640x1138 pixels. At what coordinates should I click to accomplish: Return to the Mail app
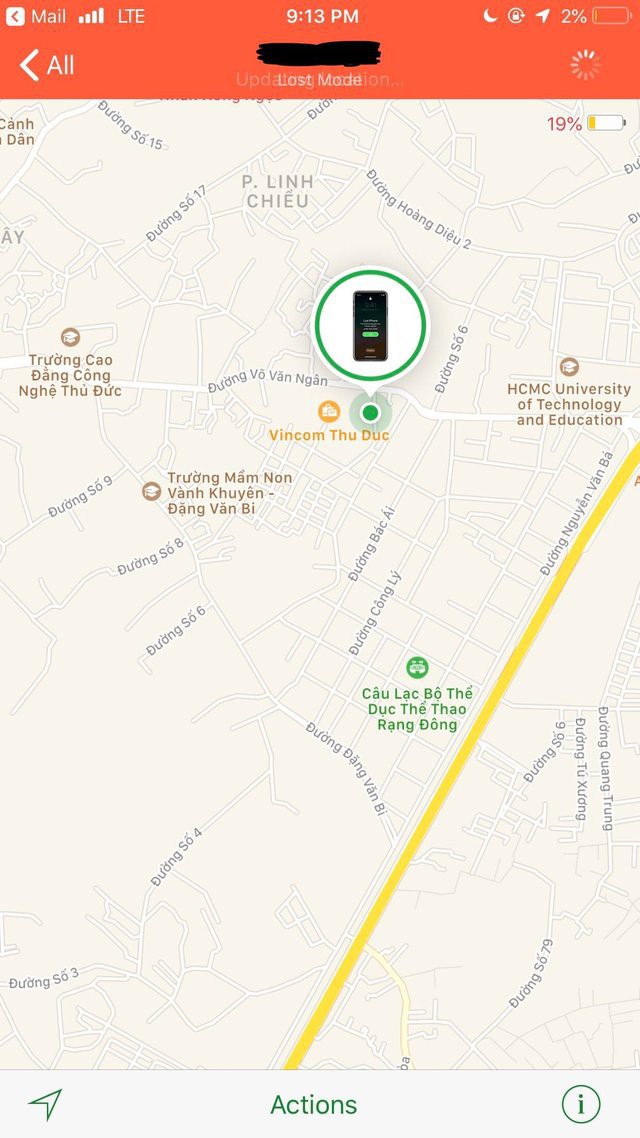click(36, 16)
